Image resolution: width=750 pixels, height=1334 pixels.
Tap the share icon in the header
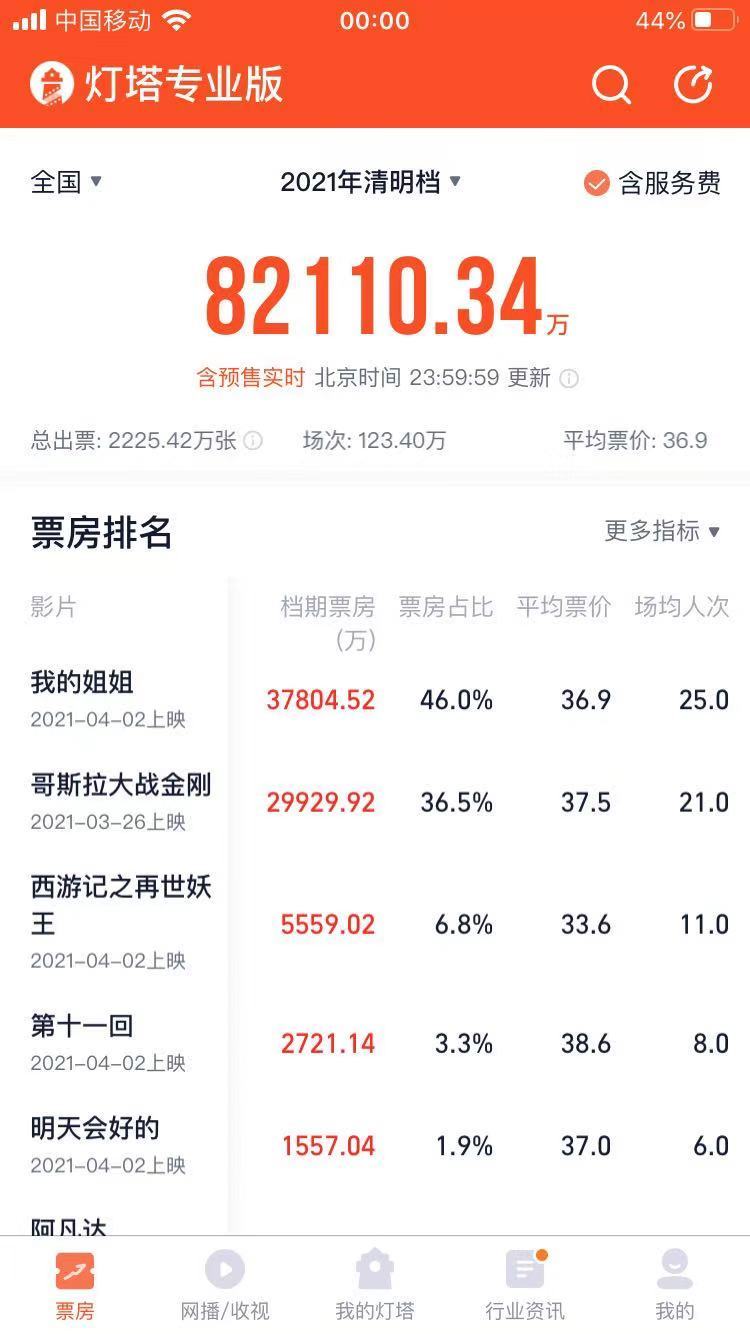click(x=693, y=84)
